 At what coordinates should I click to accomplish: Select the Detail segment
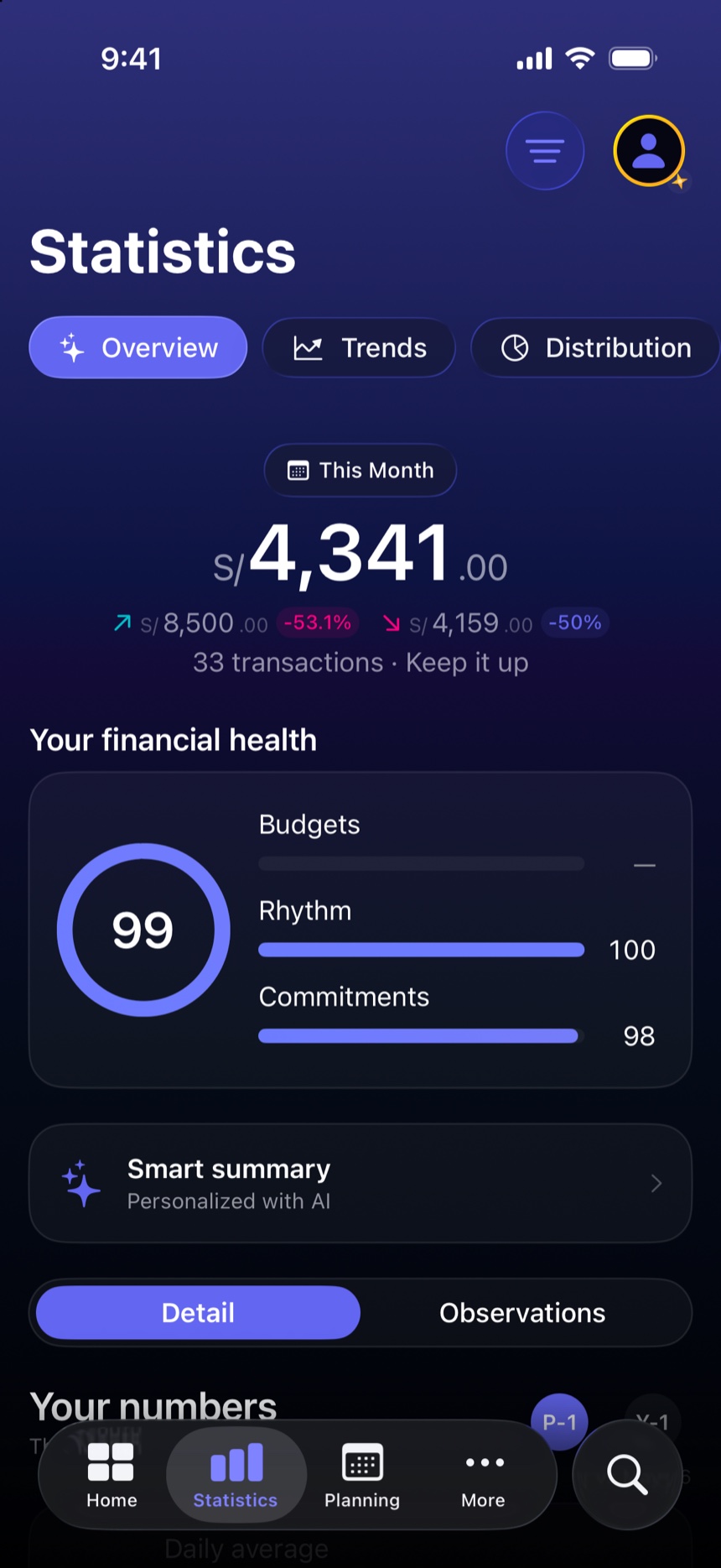[x=198, y=1312]
